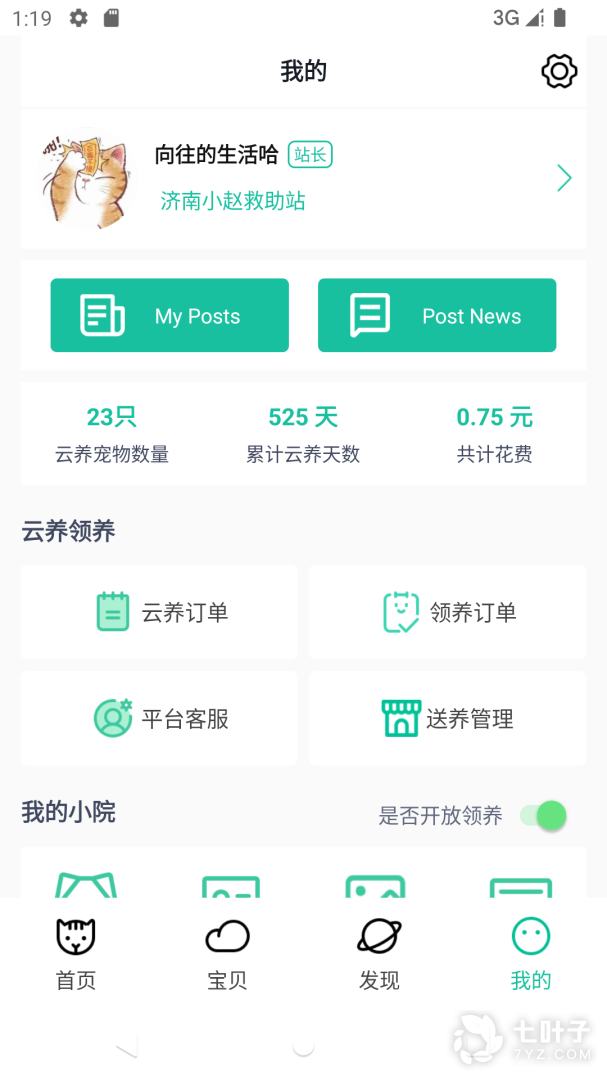Tap the My Posts button

[170, 316]
